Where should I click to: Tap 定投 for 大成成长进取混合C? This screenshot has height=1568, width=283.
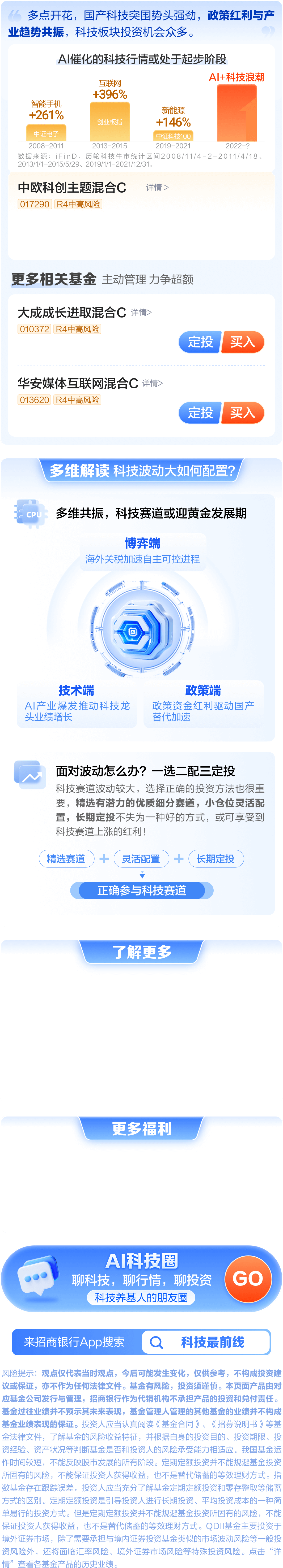click(200, 342)
